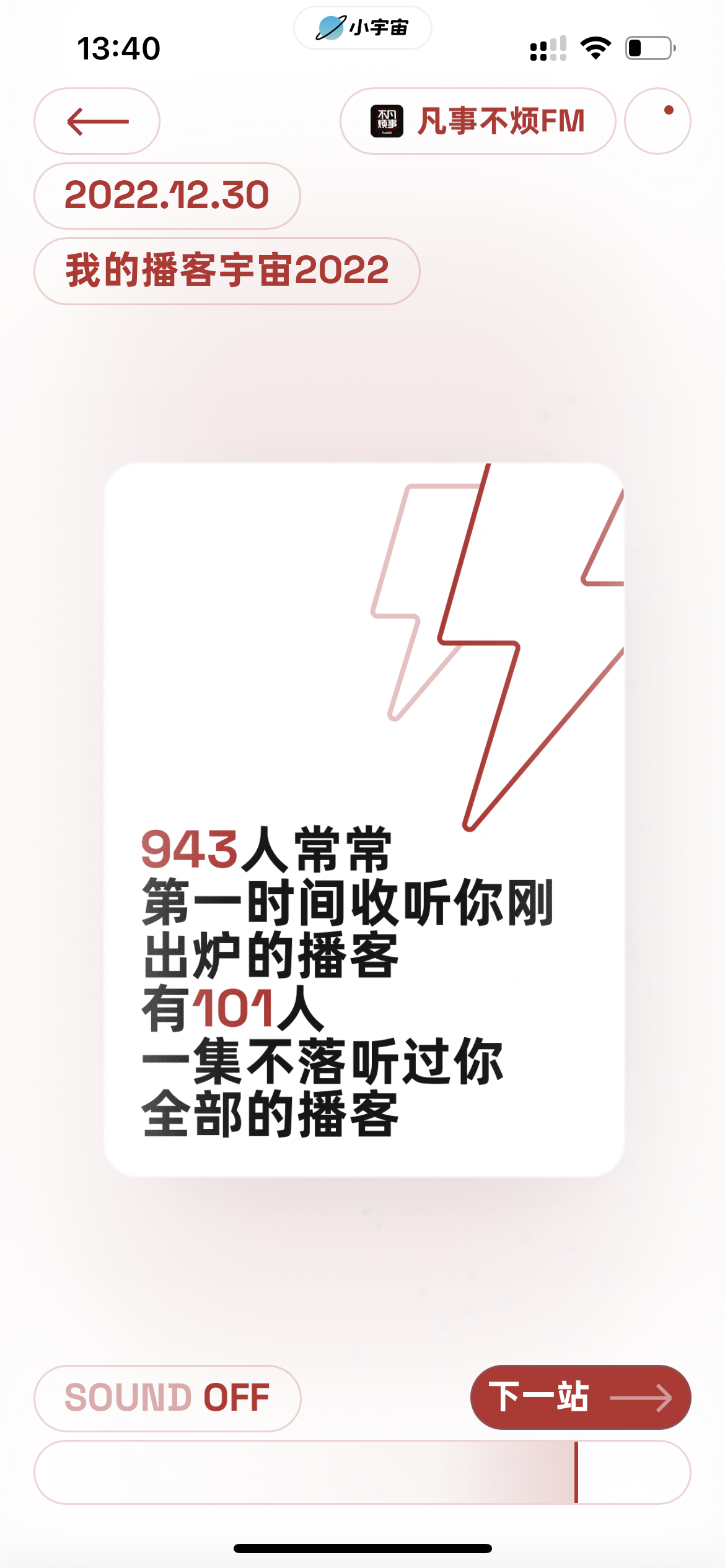Tap the progress bar at the bottom
Viewport: 725px width, 1568px height.
362,1472
